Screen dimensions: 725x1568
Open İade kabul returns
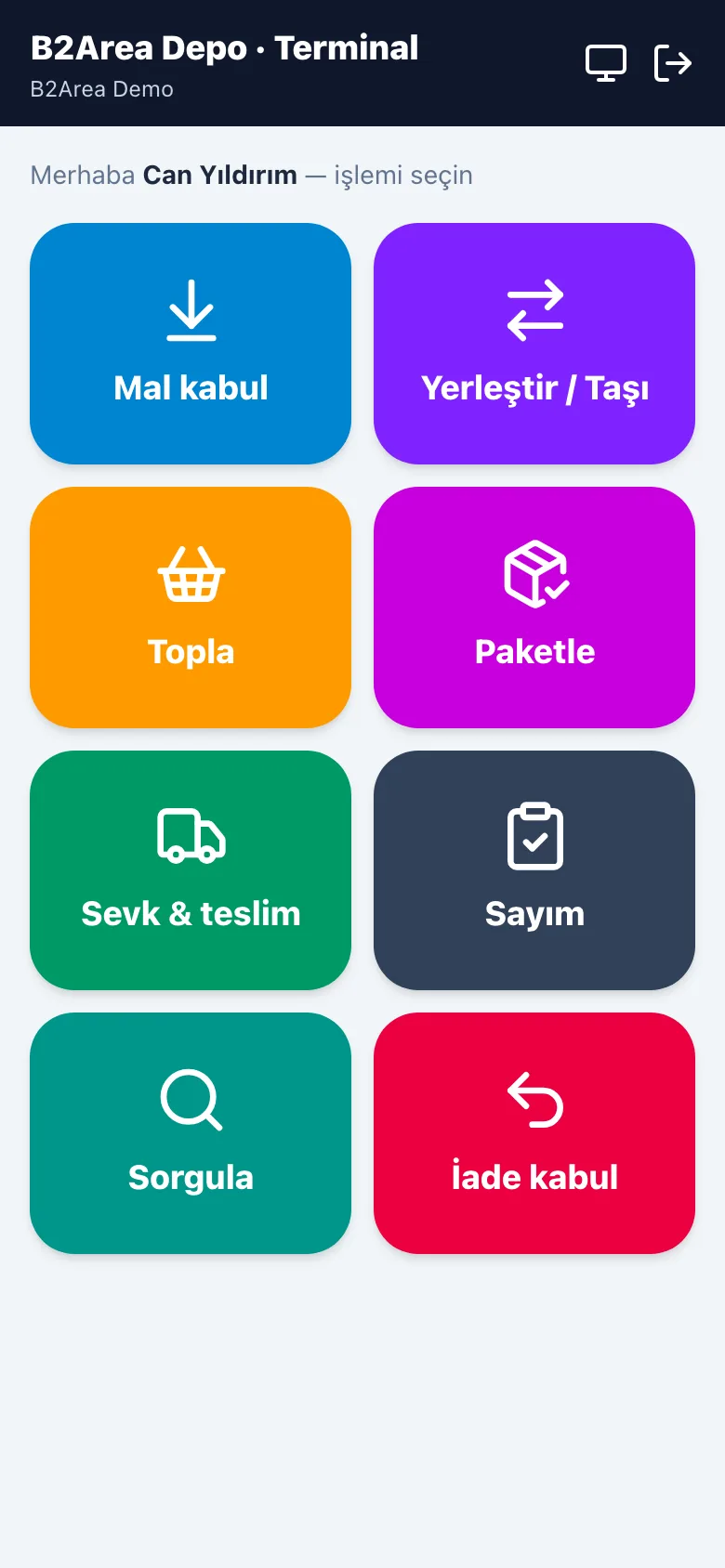click(x=534, y=1133)
